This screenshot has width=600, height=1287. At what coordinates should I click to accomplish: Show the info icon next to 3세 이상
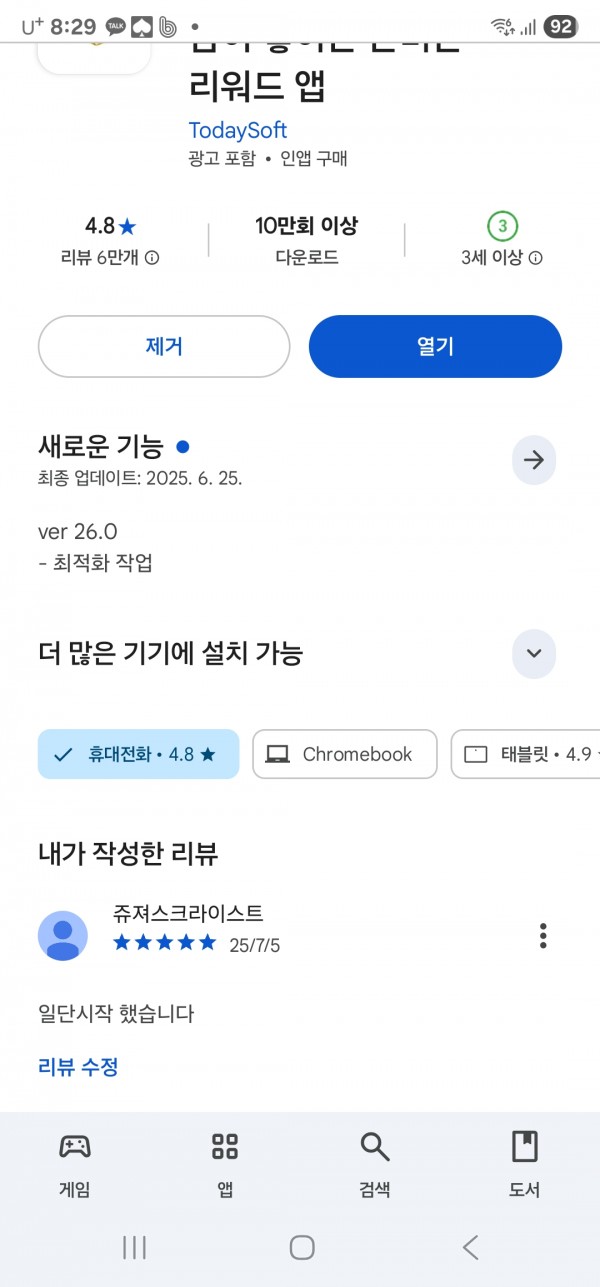[535, 258]
